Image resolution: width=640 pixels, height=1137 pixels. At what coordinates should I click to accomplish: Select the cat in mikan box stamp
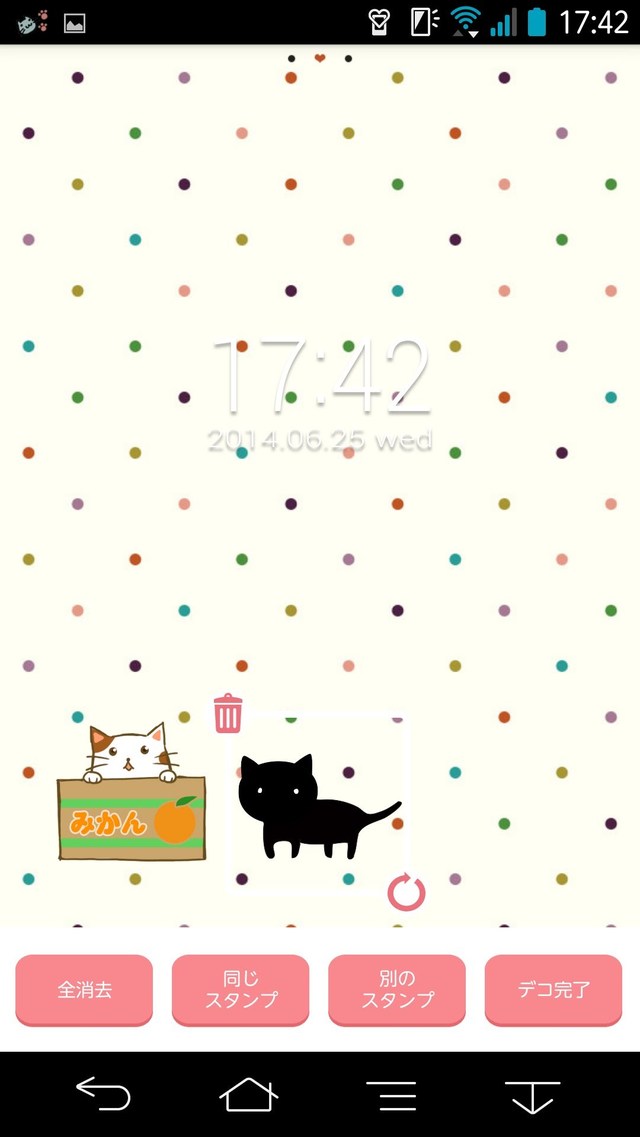click(x=131, y=795)
